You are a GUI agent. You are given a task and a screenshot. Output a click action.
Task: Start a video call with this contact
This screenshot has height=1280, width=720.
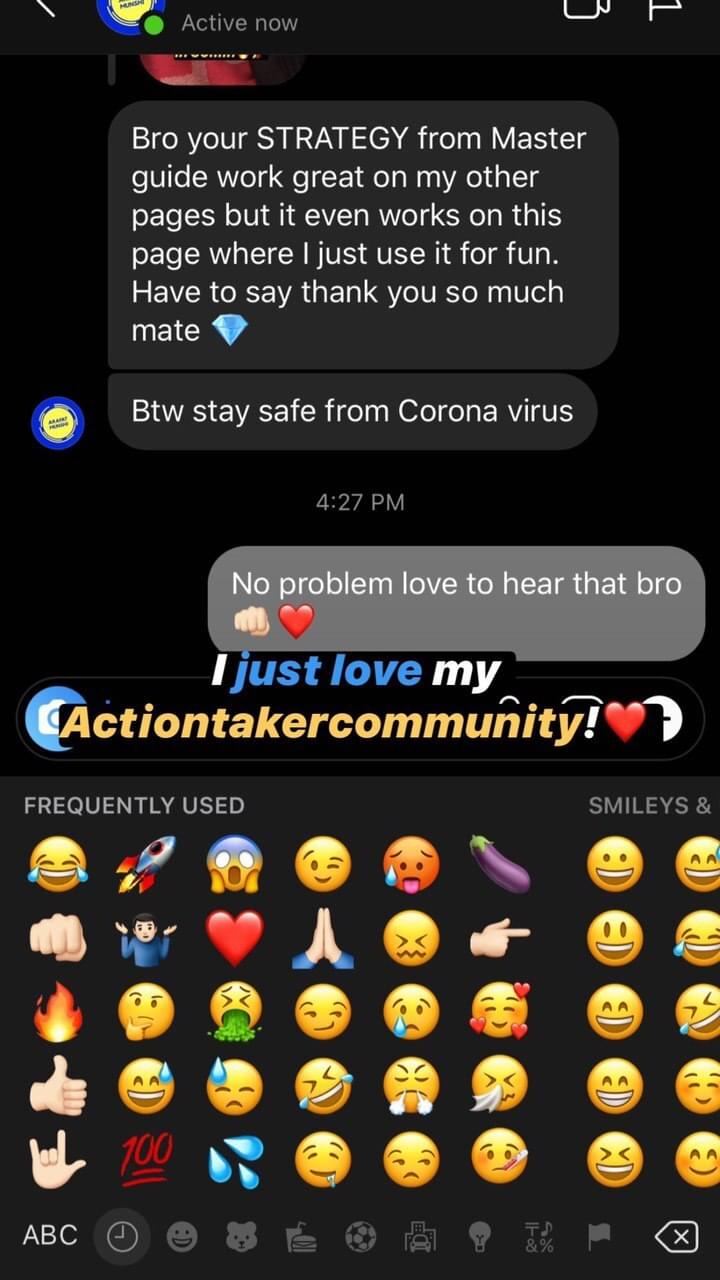tap(586, 6)
